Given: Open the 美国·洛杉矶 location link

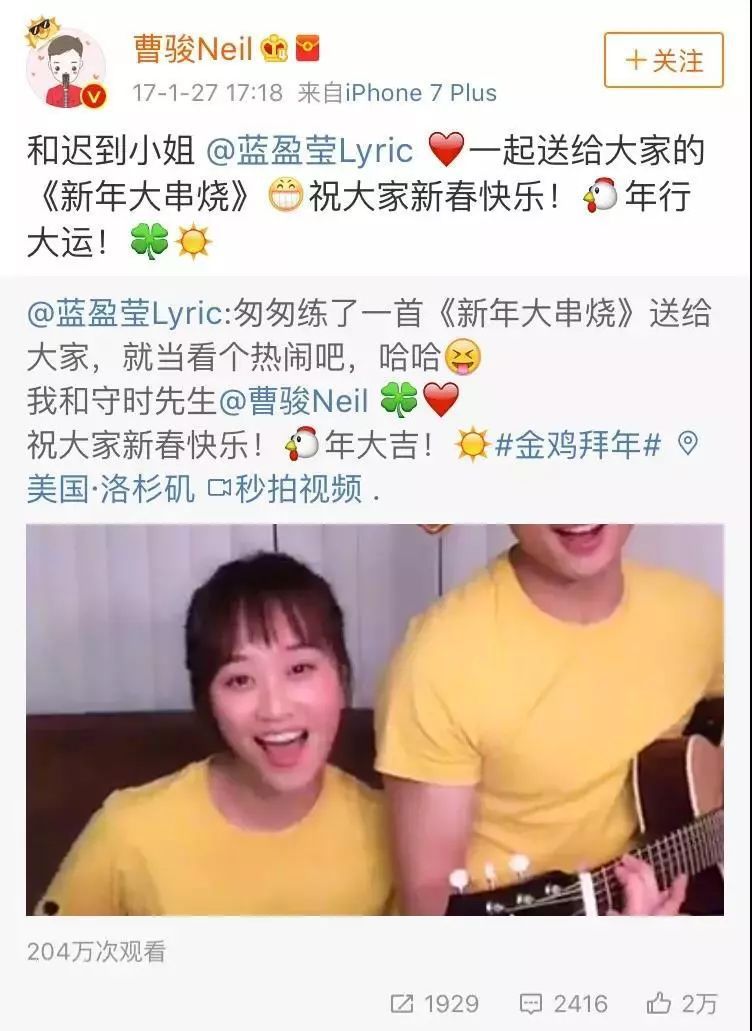Looking at the screenshot, I should (x=111, y=490).
